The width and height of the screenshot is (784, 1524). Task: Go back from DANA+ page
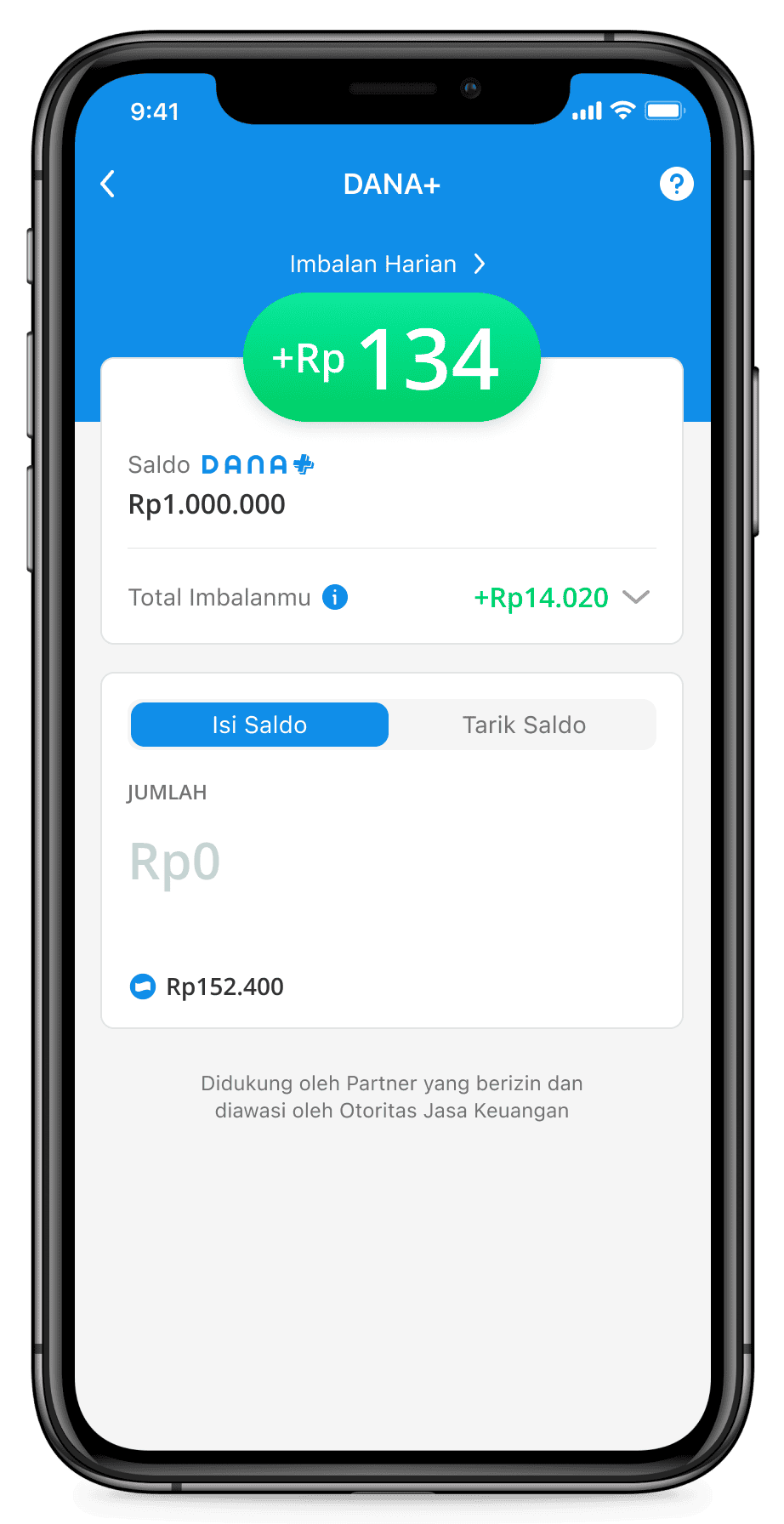(108, 184)
